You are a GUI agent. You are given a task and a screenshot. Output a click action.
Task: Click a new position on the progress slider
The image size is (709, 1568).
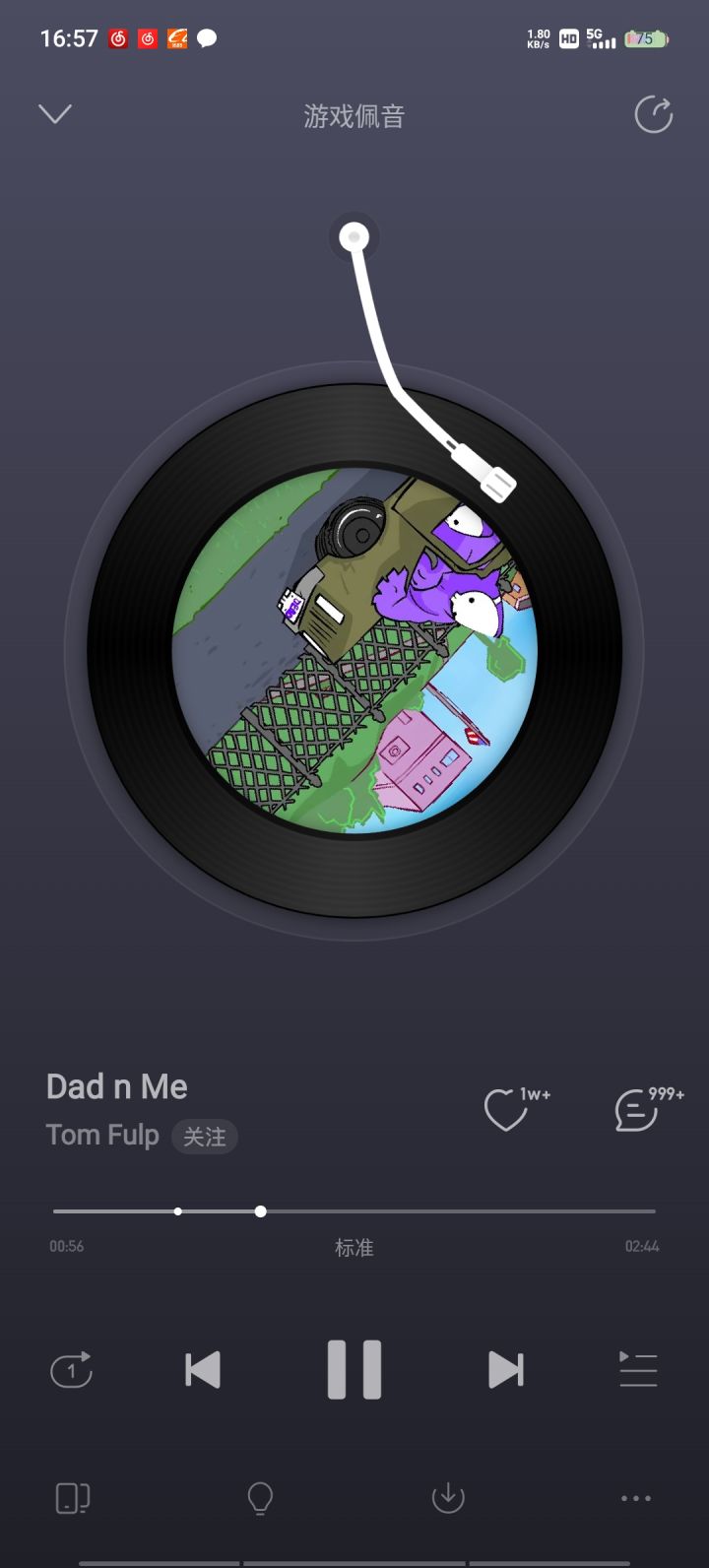click(443, 1210)
